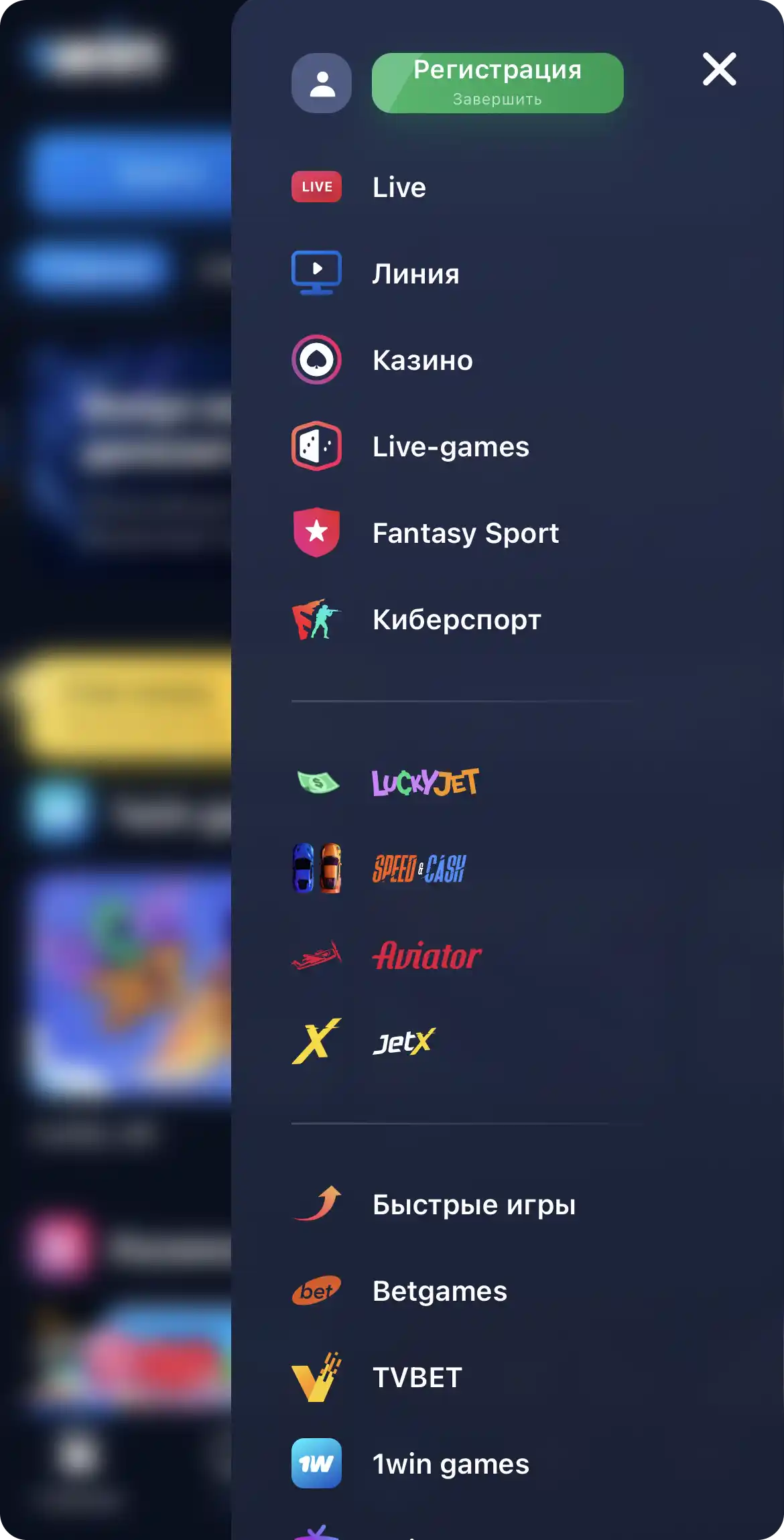The width and height of the screenshot is (784, 1540).
Task: Open Aviator via the red plane icon
Action: [x=316, y=956]
